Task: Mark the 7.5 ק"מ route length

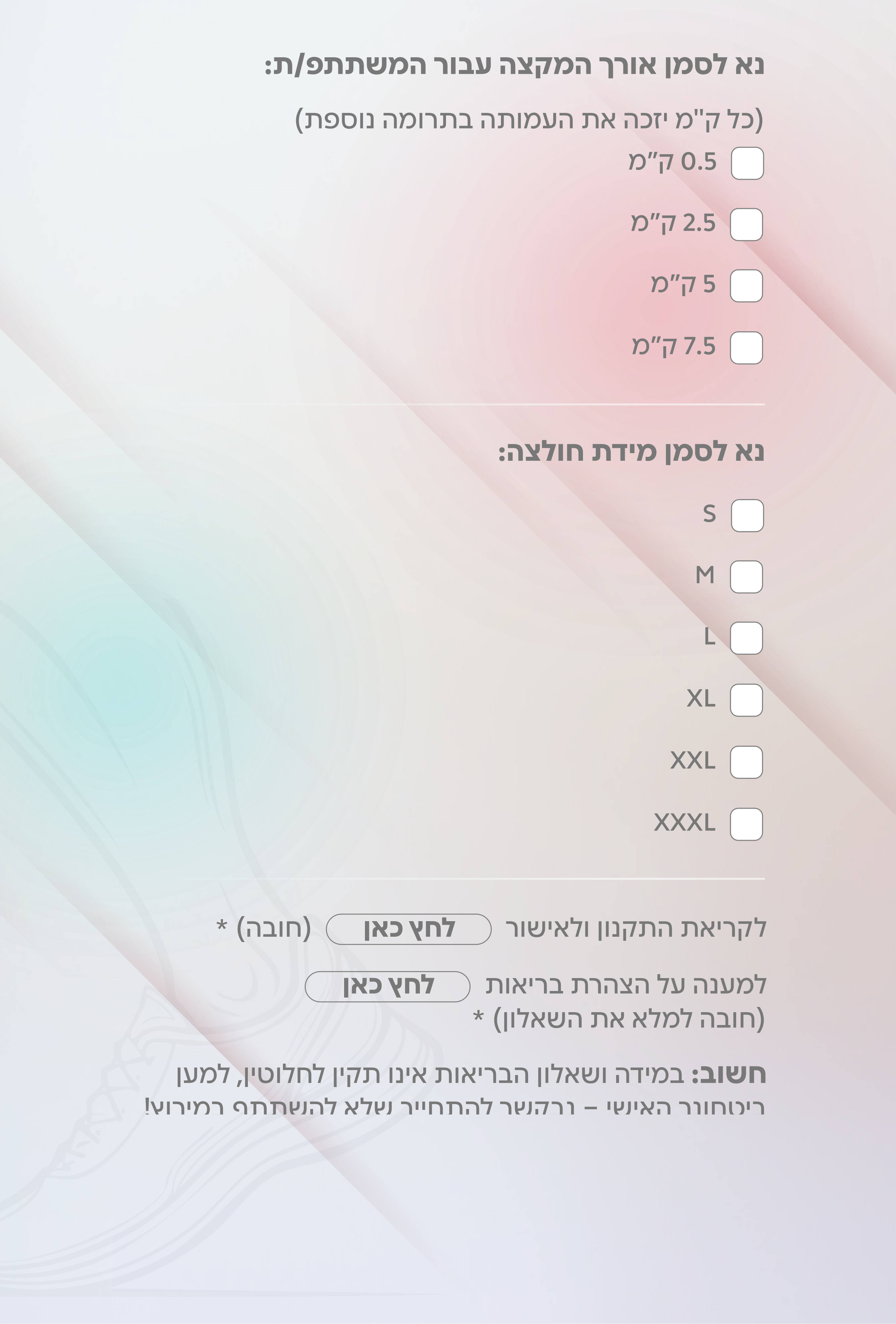Action: [746, 348]
